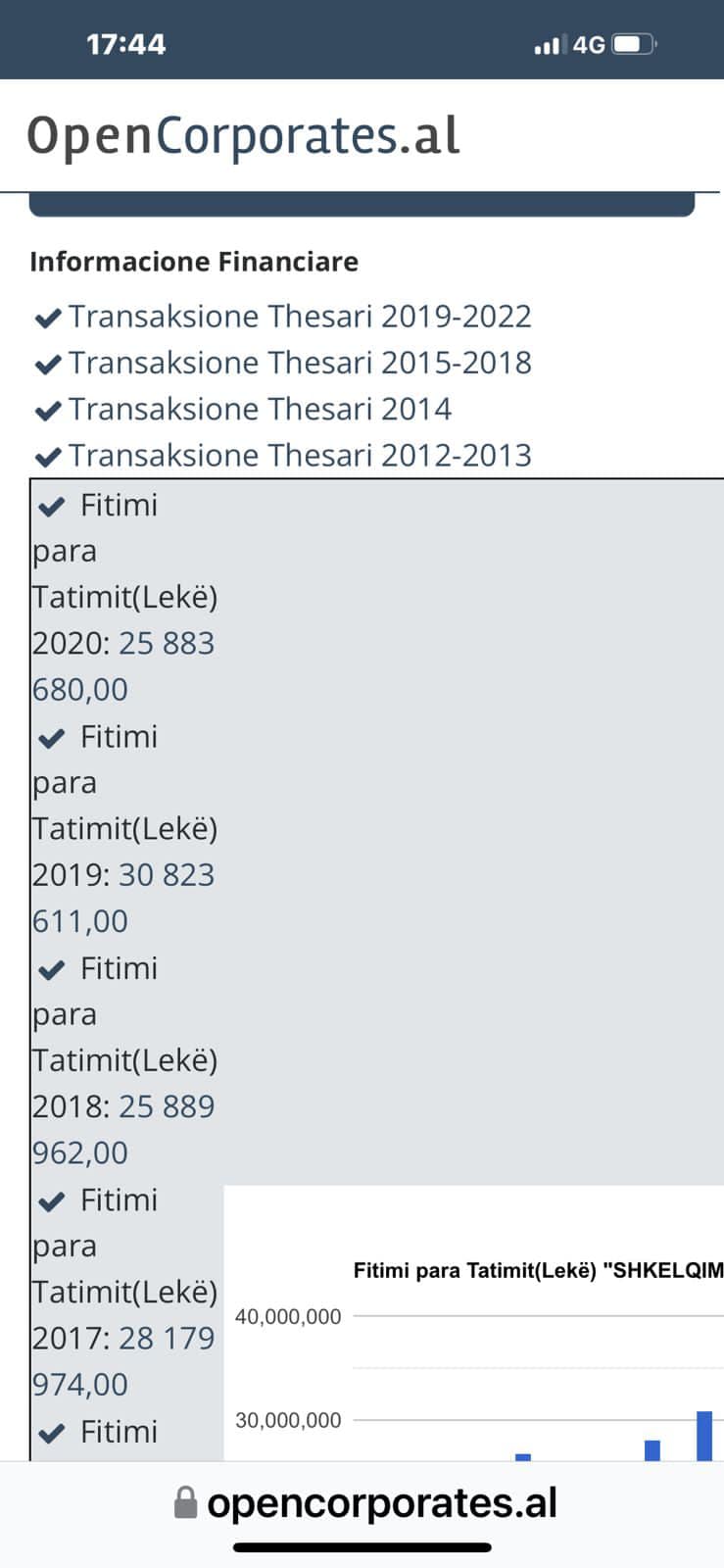Open the 2017 profit figure 28 179 974,00
The height and width of the screenshot is (1568, 724).
pyautogui.click(x=166, y=1338)
